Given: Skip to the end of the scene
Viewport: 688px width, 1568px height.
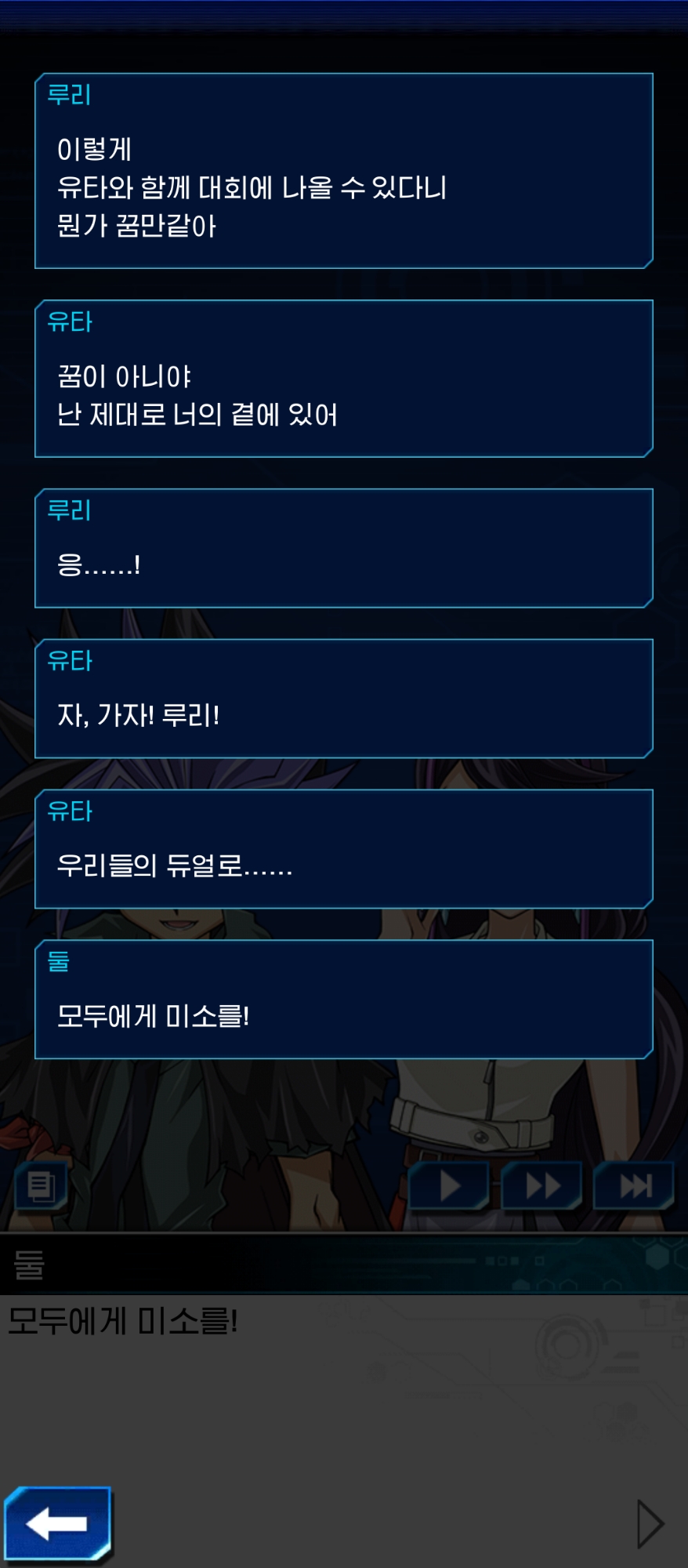Looking at the screenshot, I should 635,1186.
